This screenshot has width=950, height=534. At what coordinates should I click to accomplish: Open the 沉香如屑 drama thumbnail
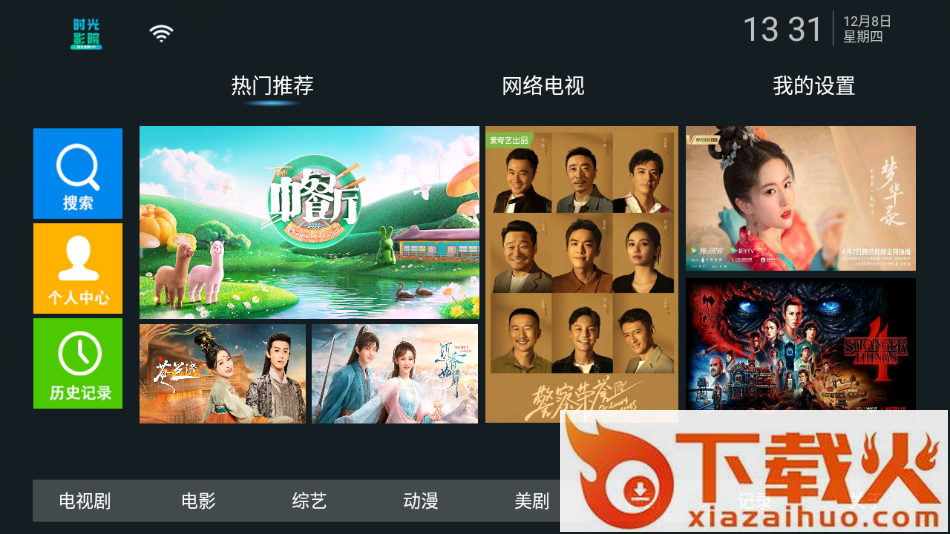[x=394, y=373]
